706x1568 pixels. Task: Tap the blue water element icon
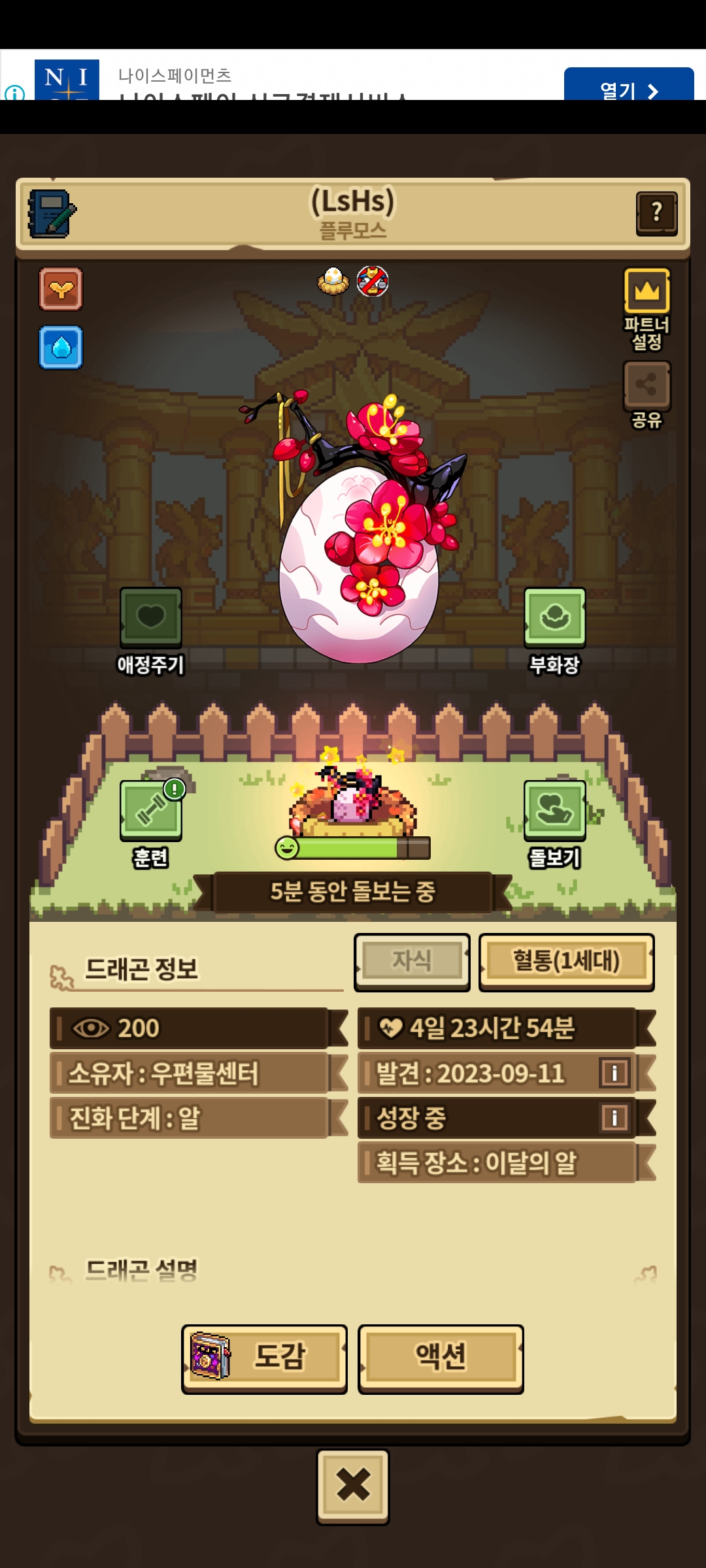[61, 348]
